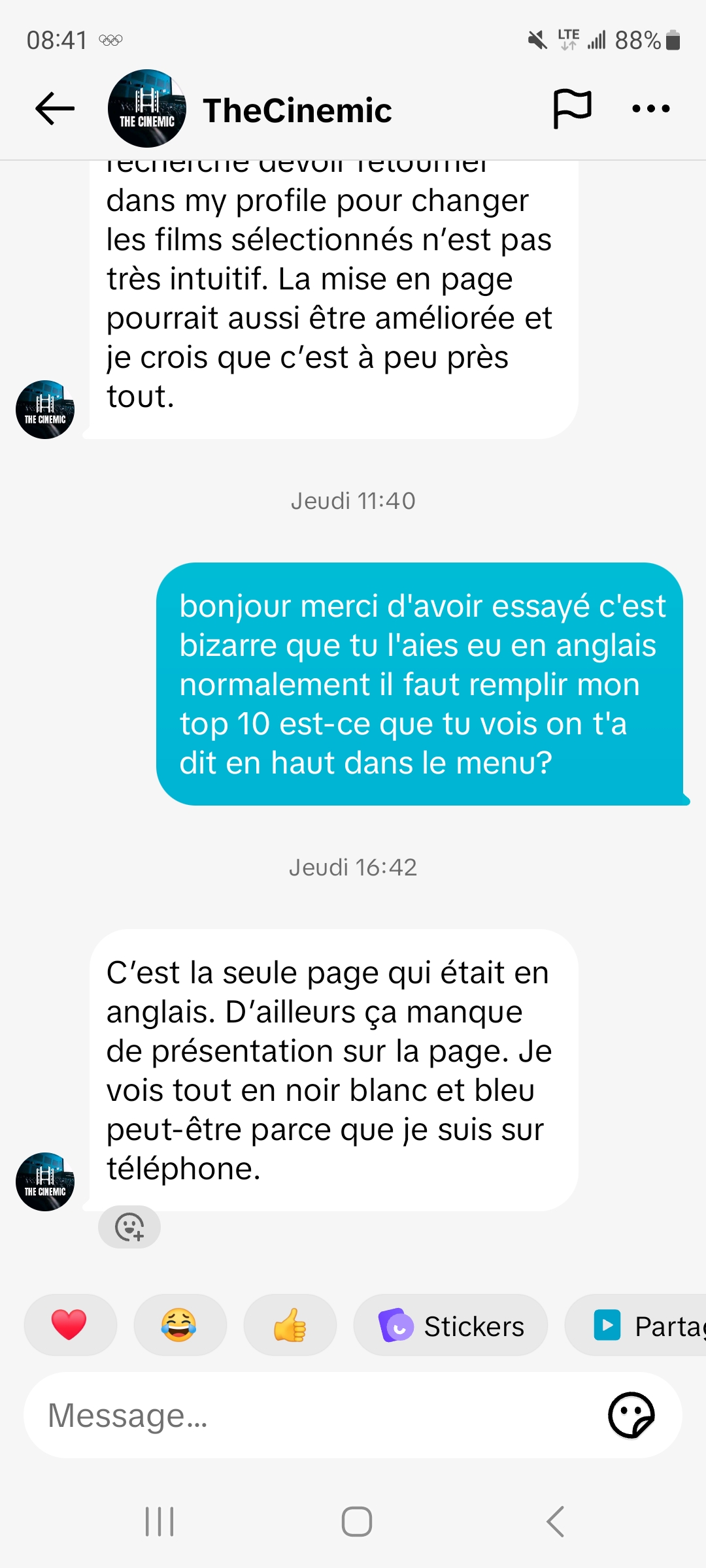706x1568 pixels.
Task: Open the emoji sticker picker icon
Action: pos(631,1415)
